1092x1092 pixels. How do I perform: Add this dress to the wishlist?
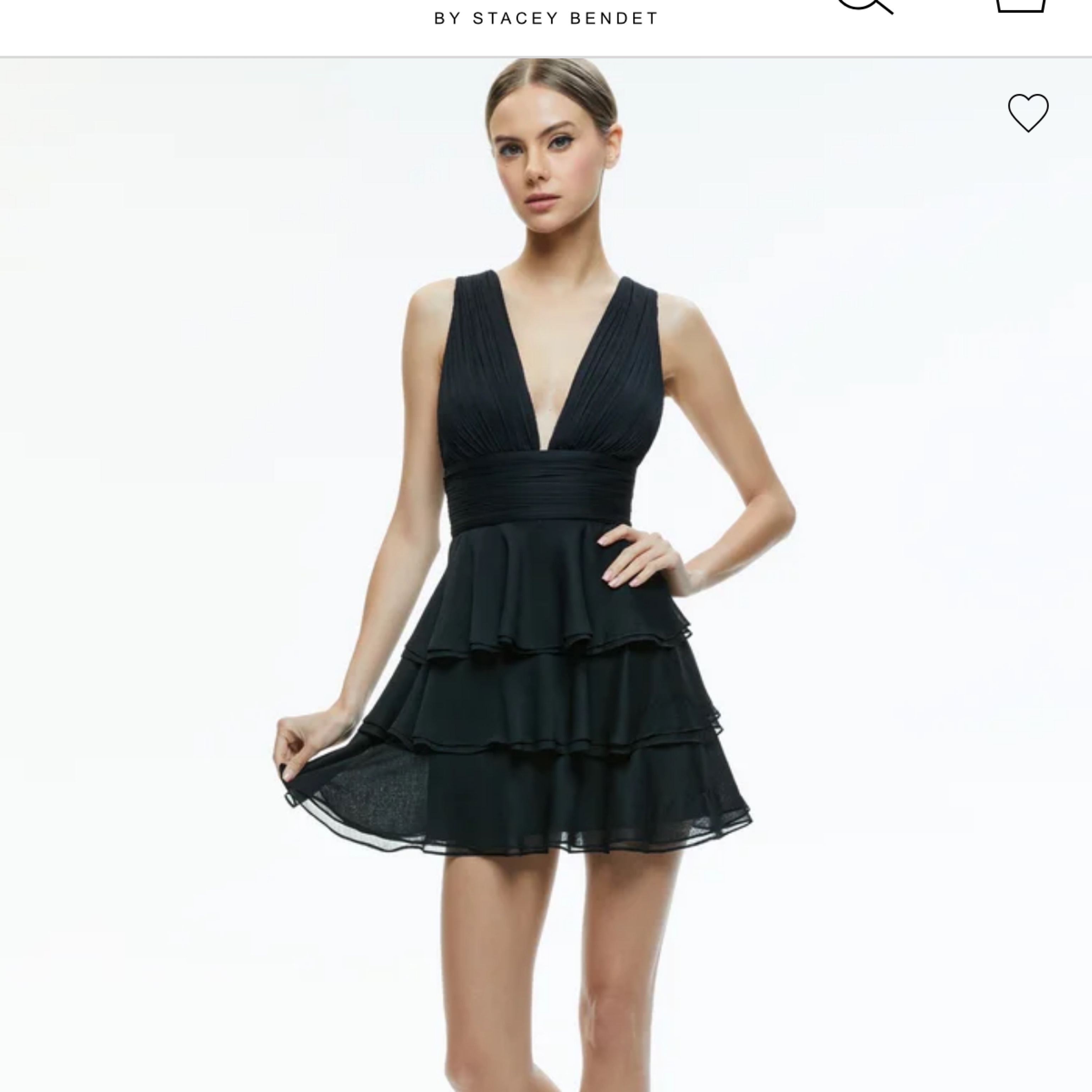pyautogui.click(x=1028, y=112)
